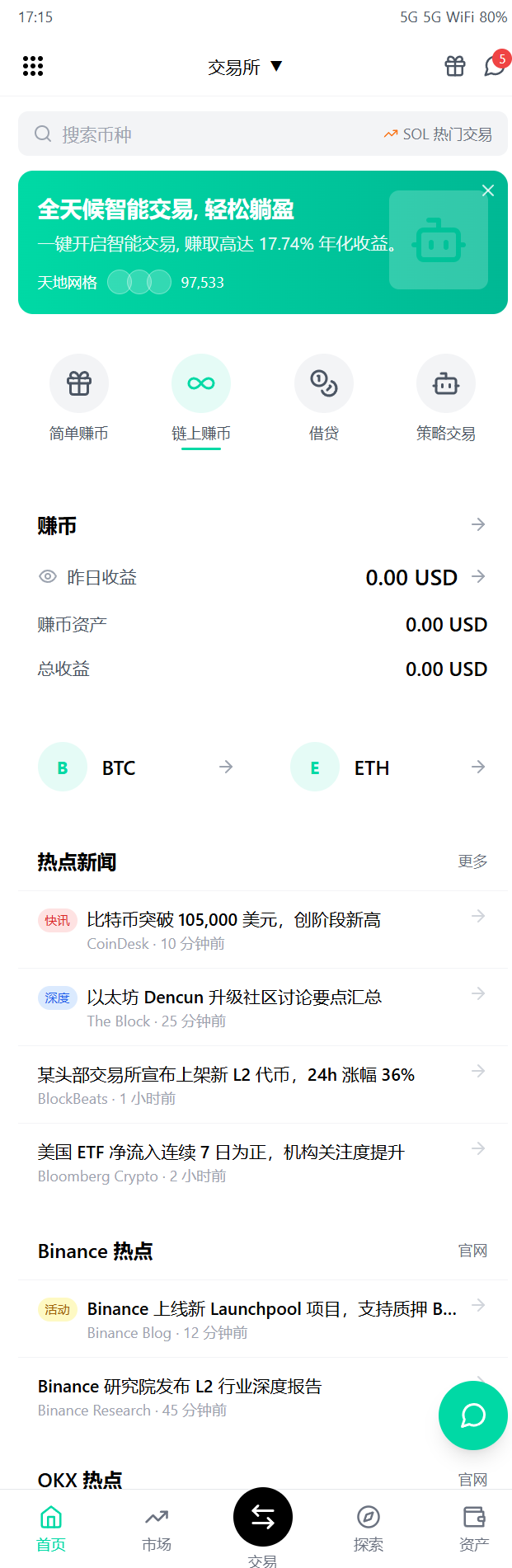Open the BTC earn entry
This screenshot has width=512, height=1568.
136,768
